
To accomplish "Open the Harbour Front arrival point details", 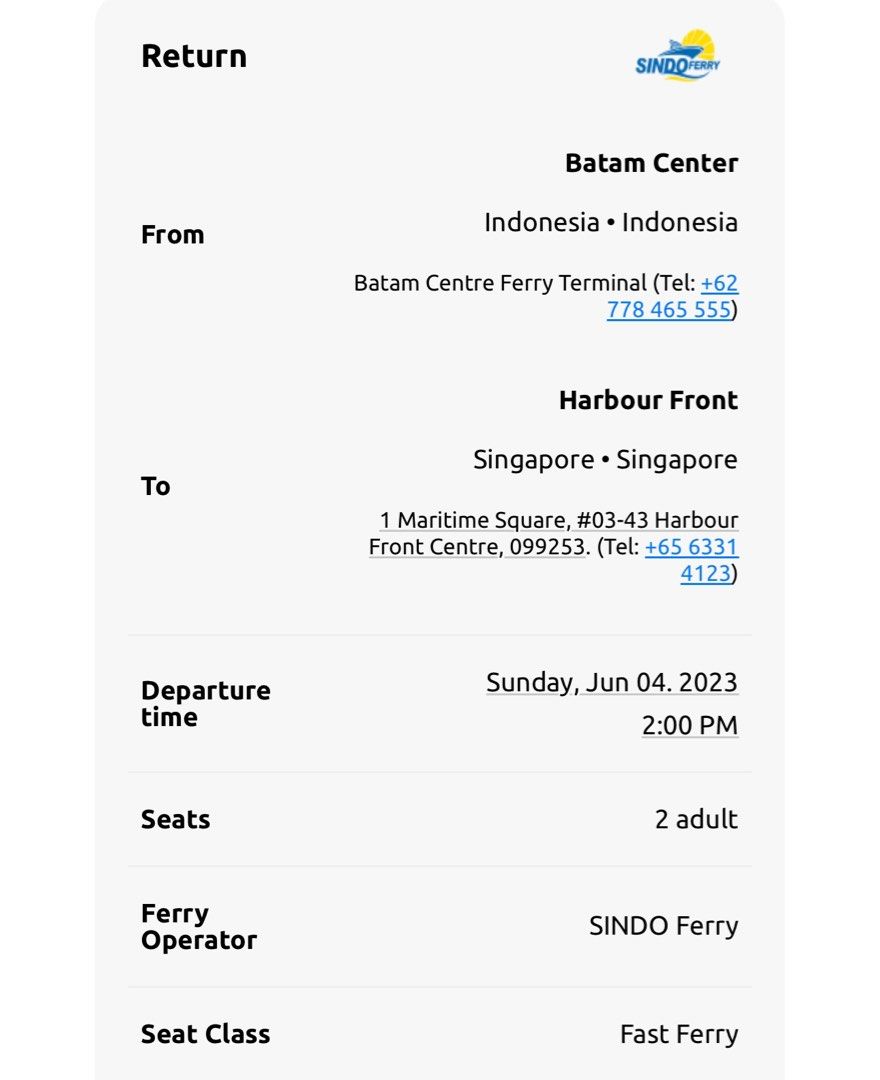I will point(648,399).
